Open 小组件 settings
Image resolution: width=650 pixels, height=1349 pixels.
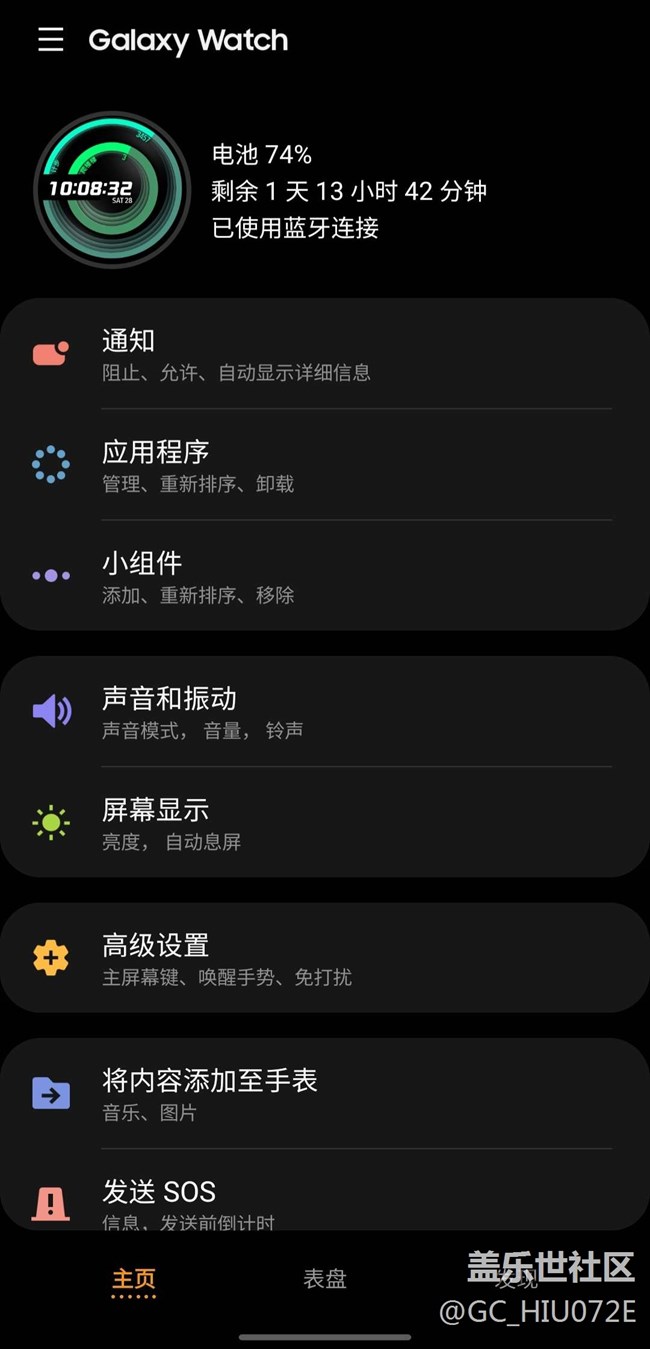pyautogui.click(x=325, y=576)
